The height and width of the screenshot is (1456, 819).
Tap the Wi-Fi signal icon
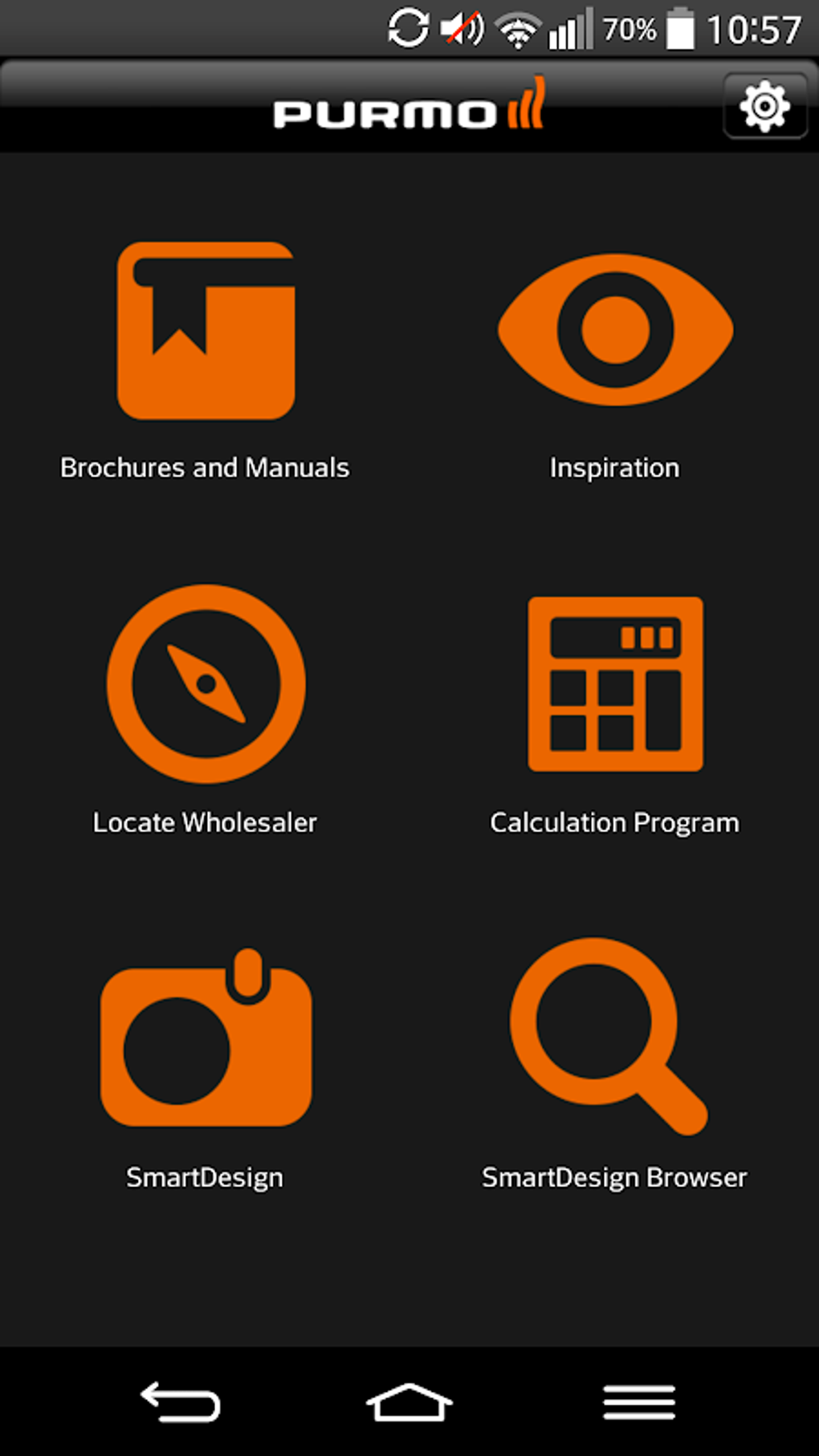[519, 28]
